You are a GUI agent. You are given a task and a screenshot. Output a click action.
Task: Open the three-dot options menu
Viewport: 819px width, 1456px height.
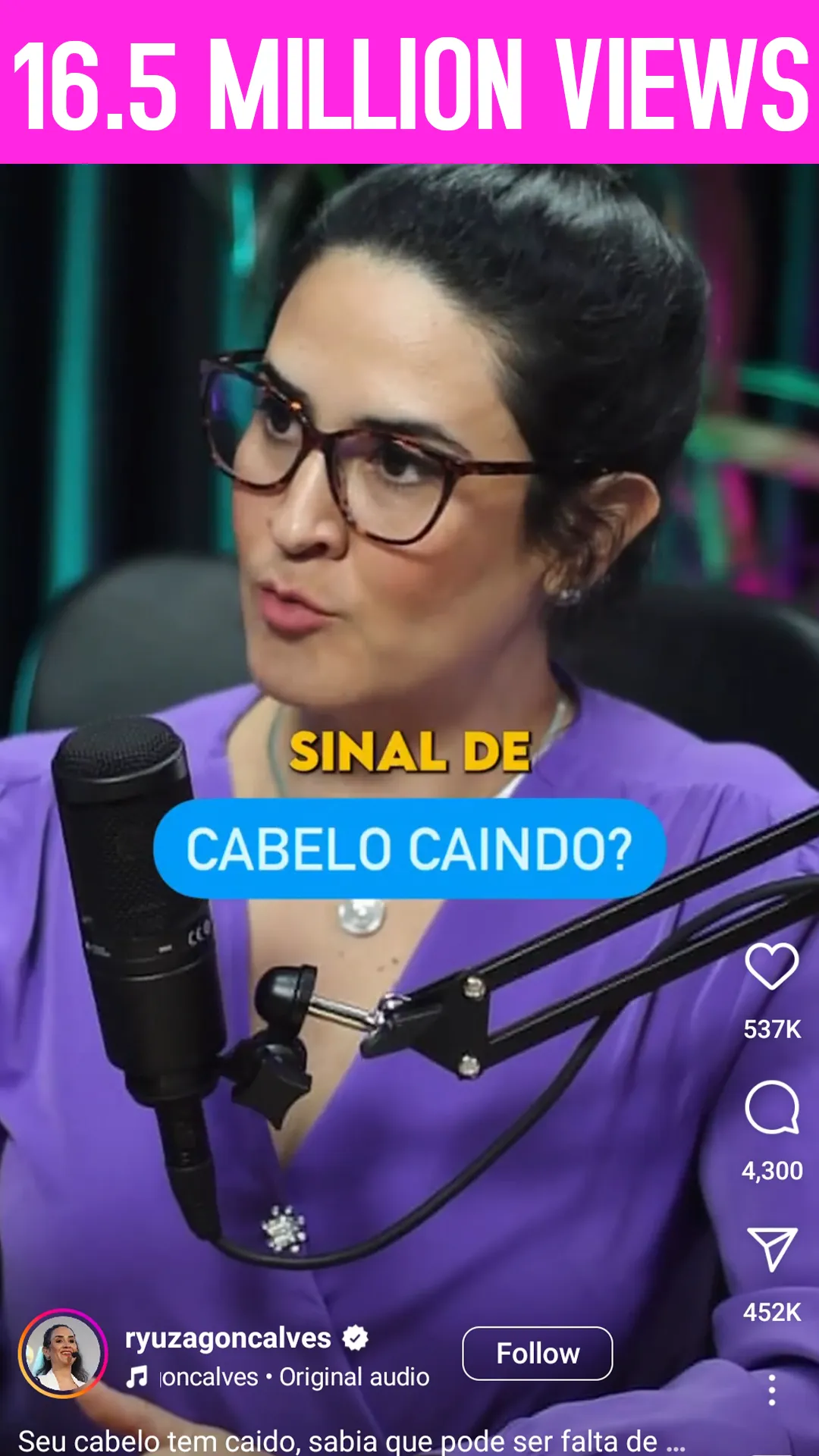(x=772, y=1390)
